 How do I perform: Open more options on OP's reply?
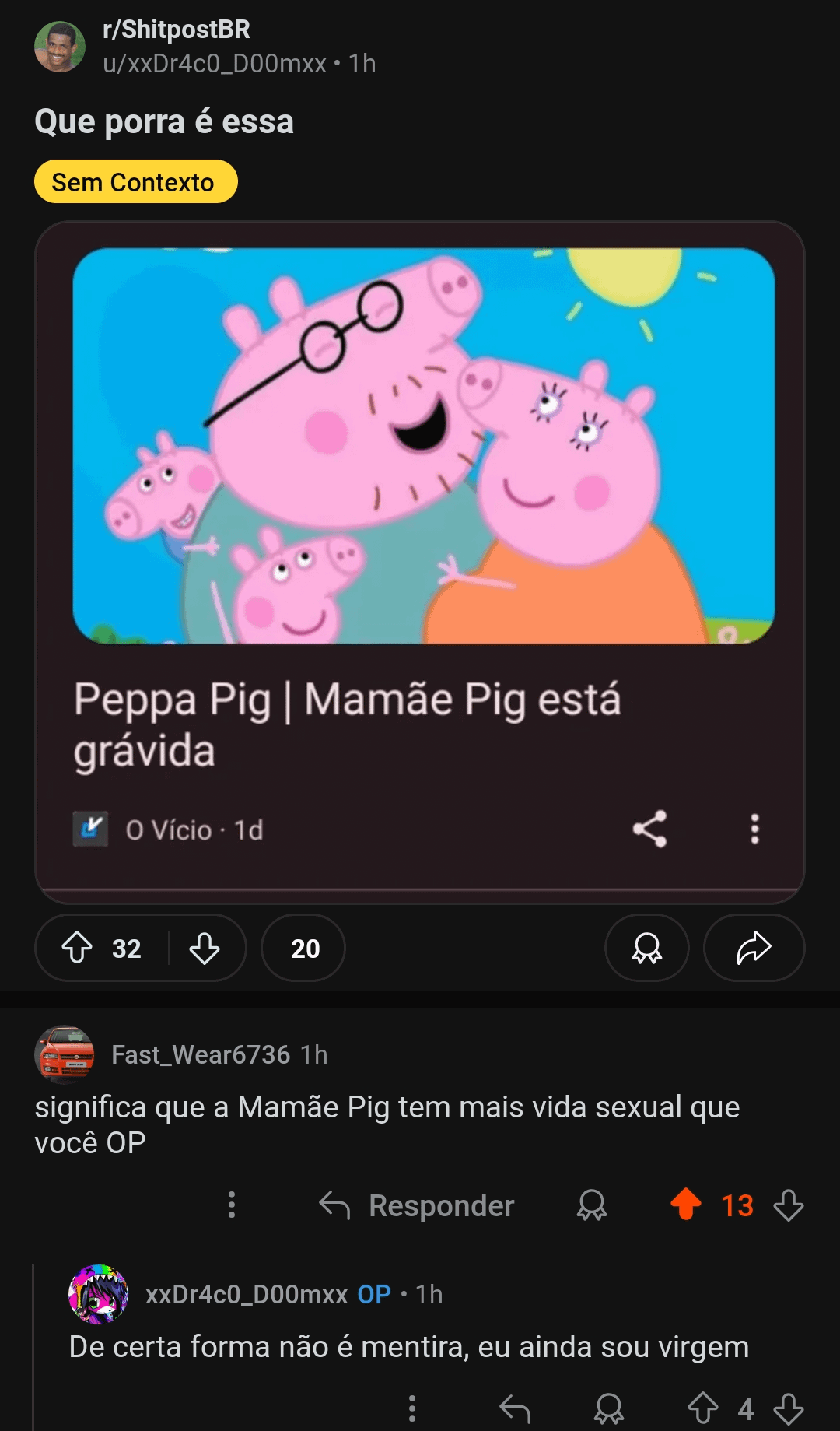(x=412, y=1408)
